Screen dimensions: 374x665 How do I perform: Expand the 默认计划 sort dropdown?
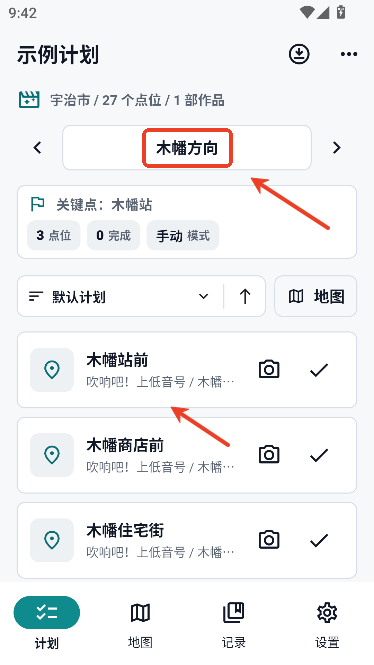tap(120, 296)
